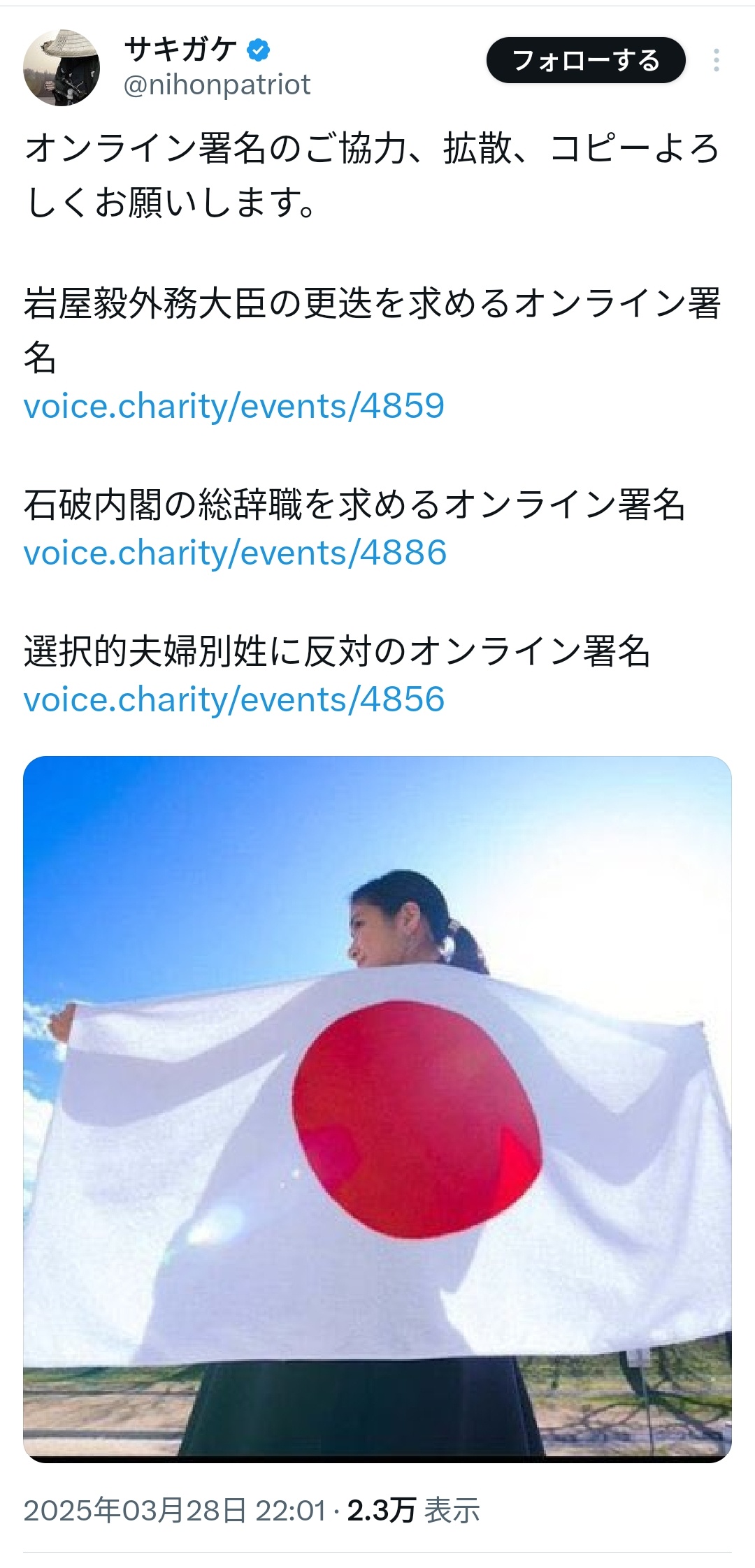755x1568 pixels.
Task: Tap the フォローする follow button
Action: coord(586,61)
